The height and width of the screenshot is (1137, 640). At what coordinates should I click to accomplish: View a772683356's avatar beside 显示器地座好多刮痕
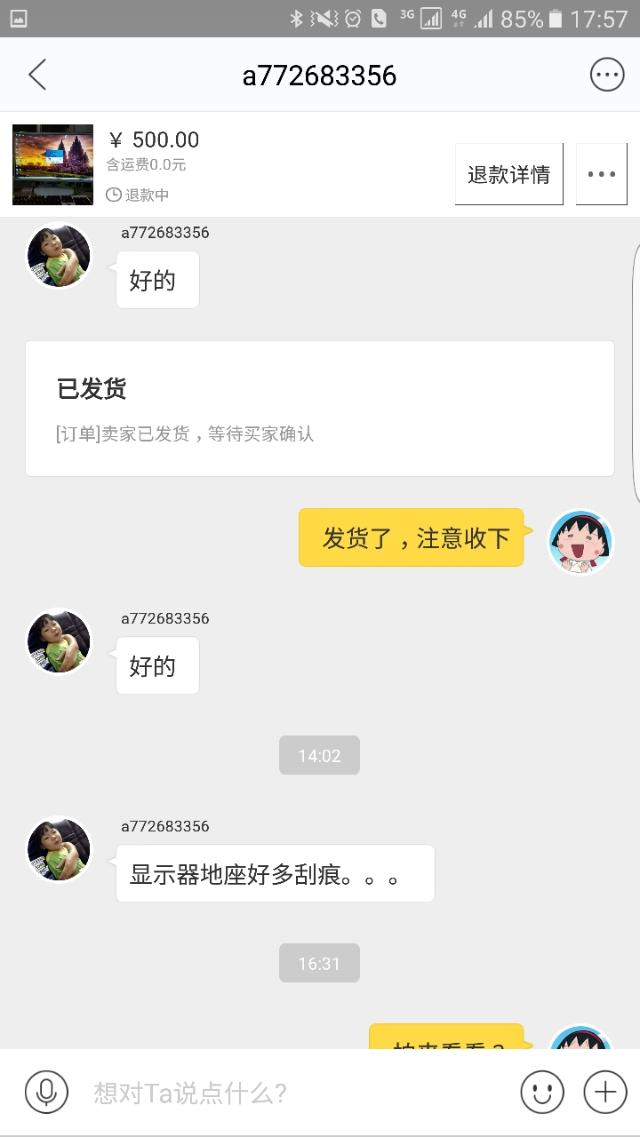click(59, 849)
